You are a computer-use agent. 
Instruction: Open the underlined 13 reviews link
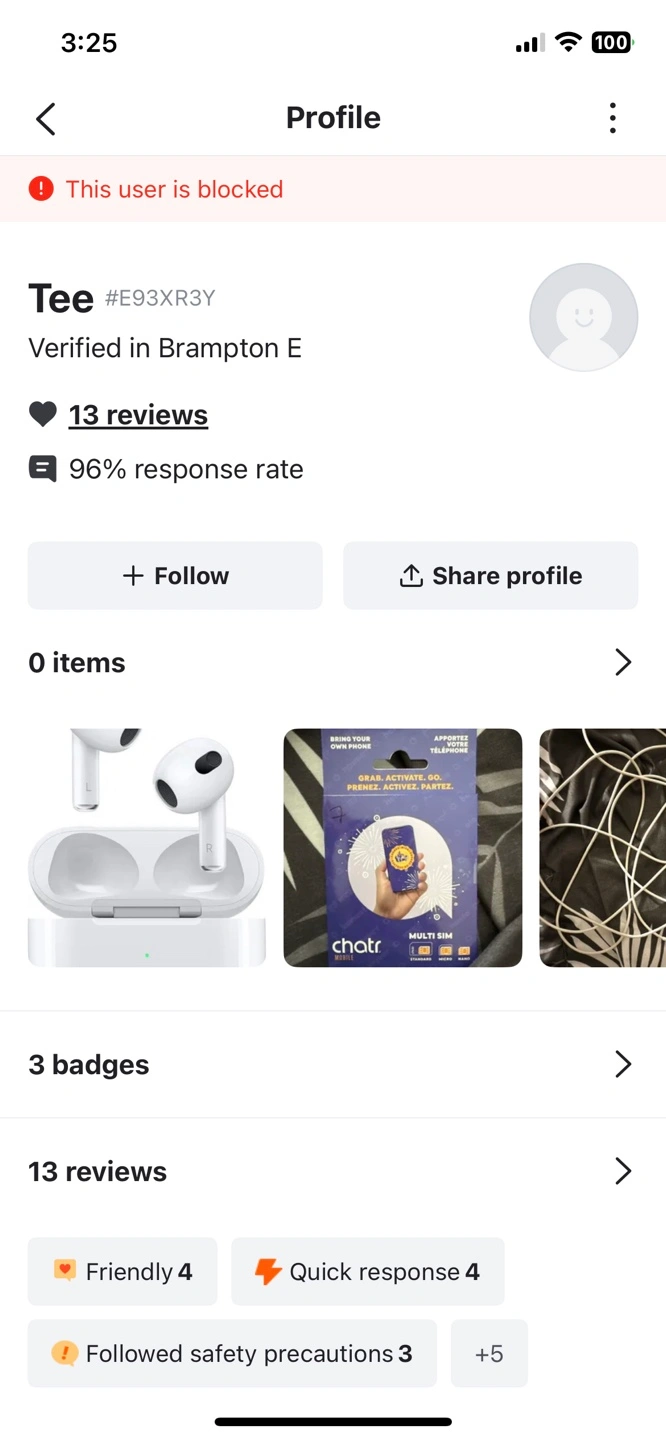pyautogui.click(x=138, y=415)
